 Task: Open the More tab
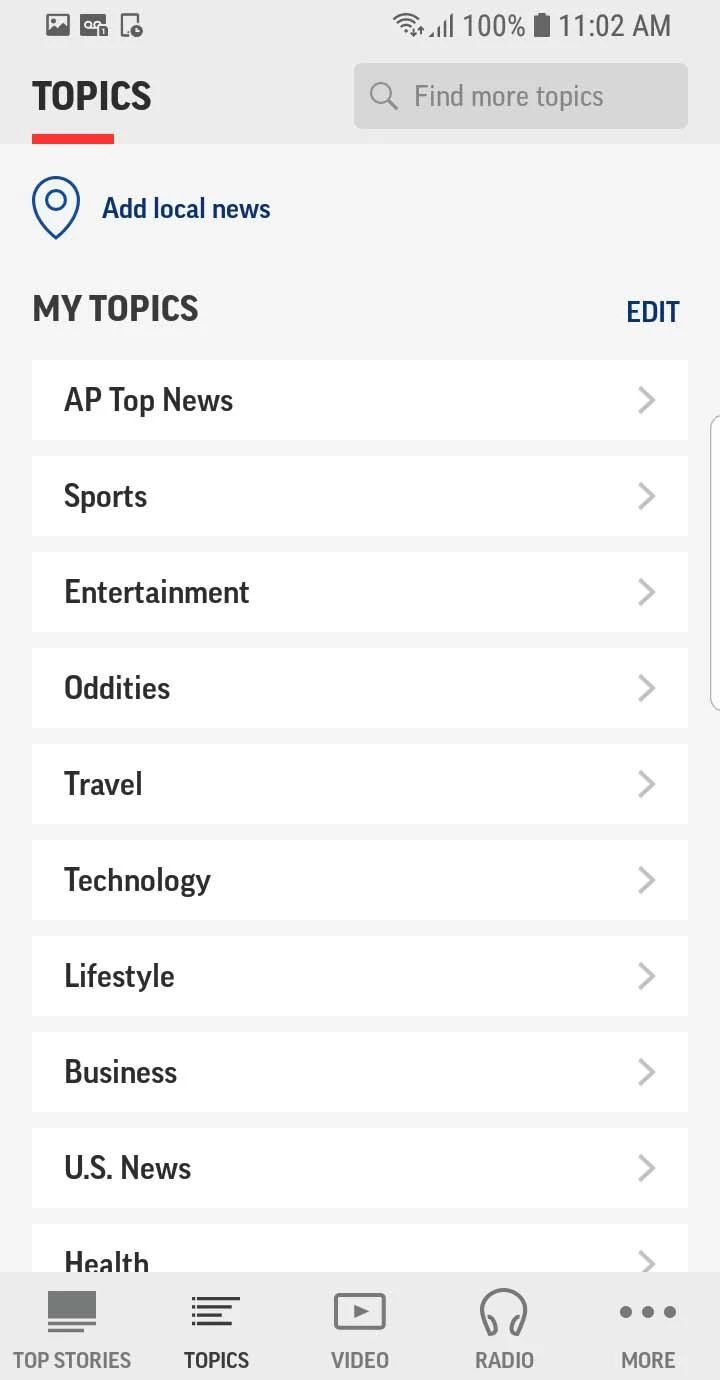pyautogui.click(x=648, y=1328)
